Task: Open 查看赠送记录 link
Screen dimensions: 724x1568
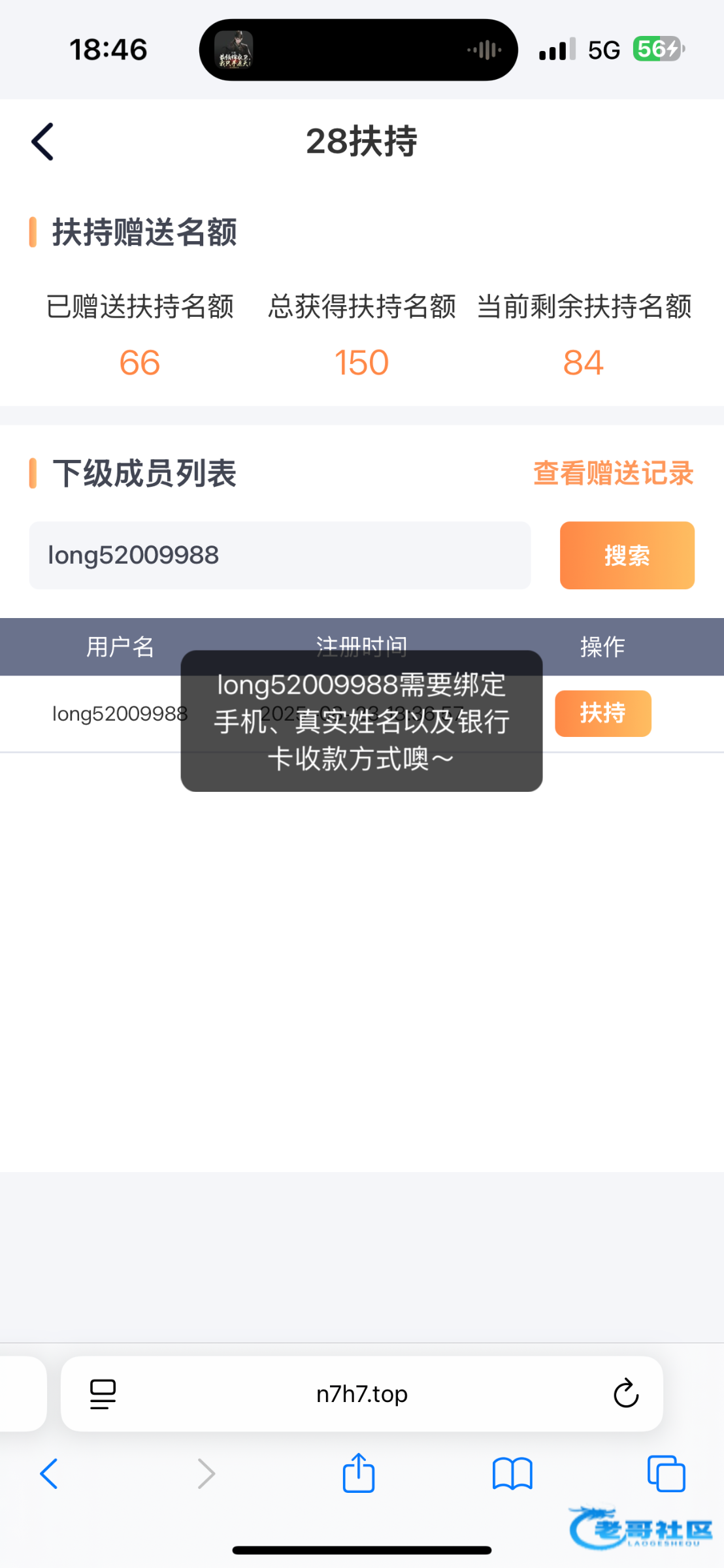Action: click(x=613, y=474)
